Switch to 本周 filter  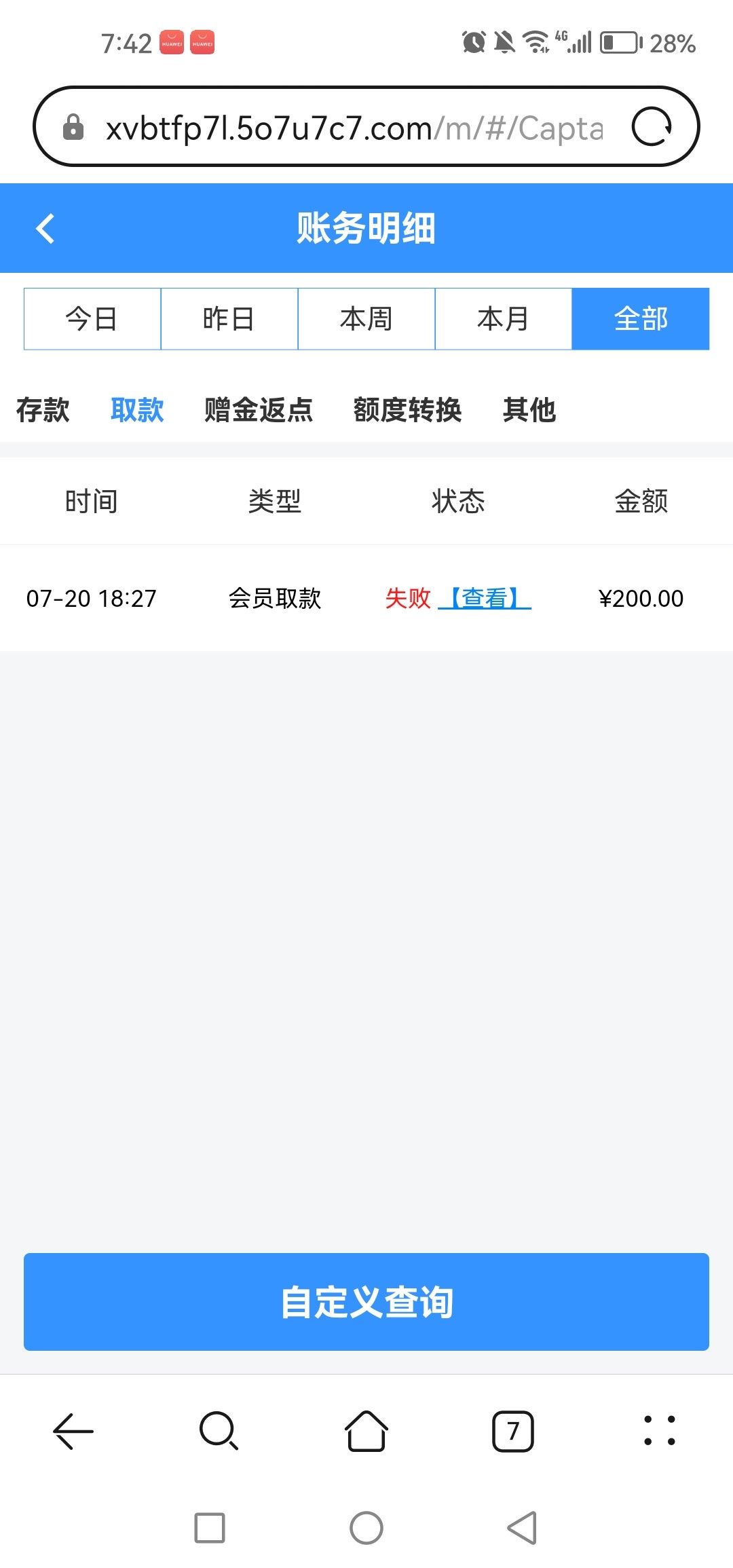(366, 319)
